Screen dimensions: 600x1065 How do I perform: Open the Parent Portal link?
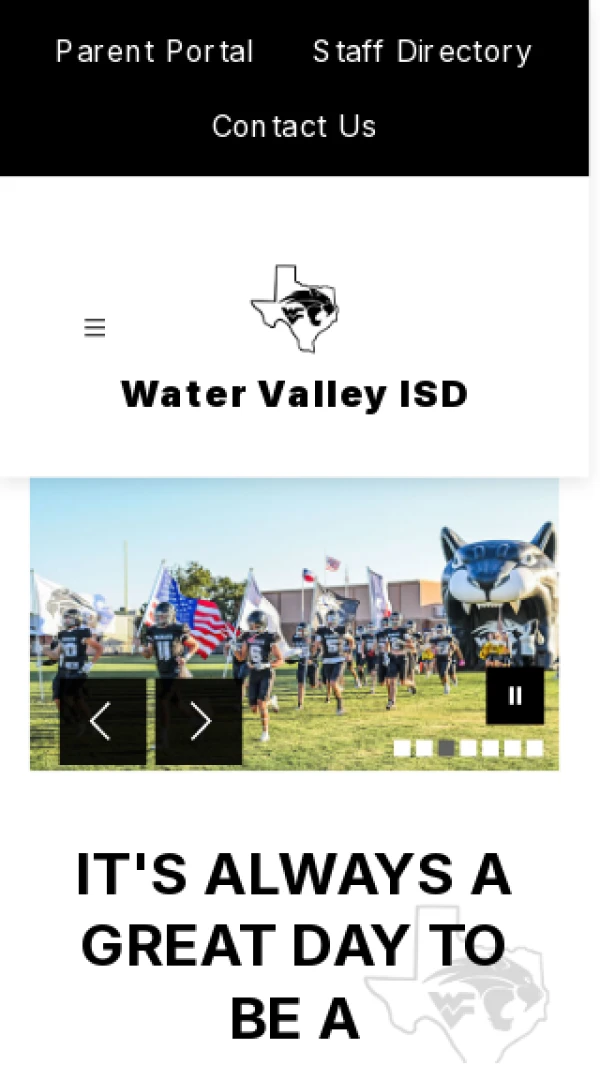click(154, 51)
